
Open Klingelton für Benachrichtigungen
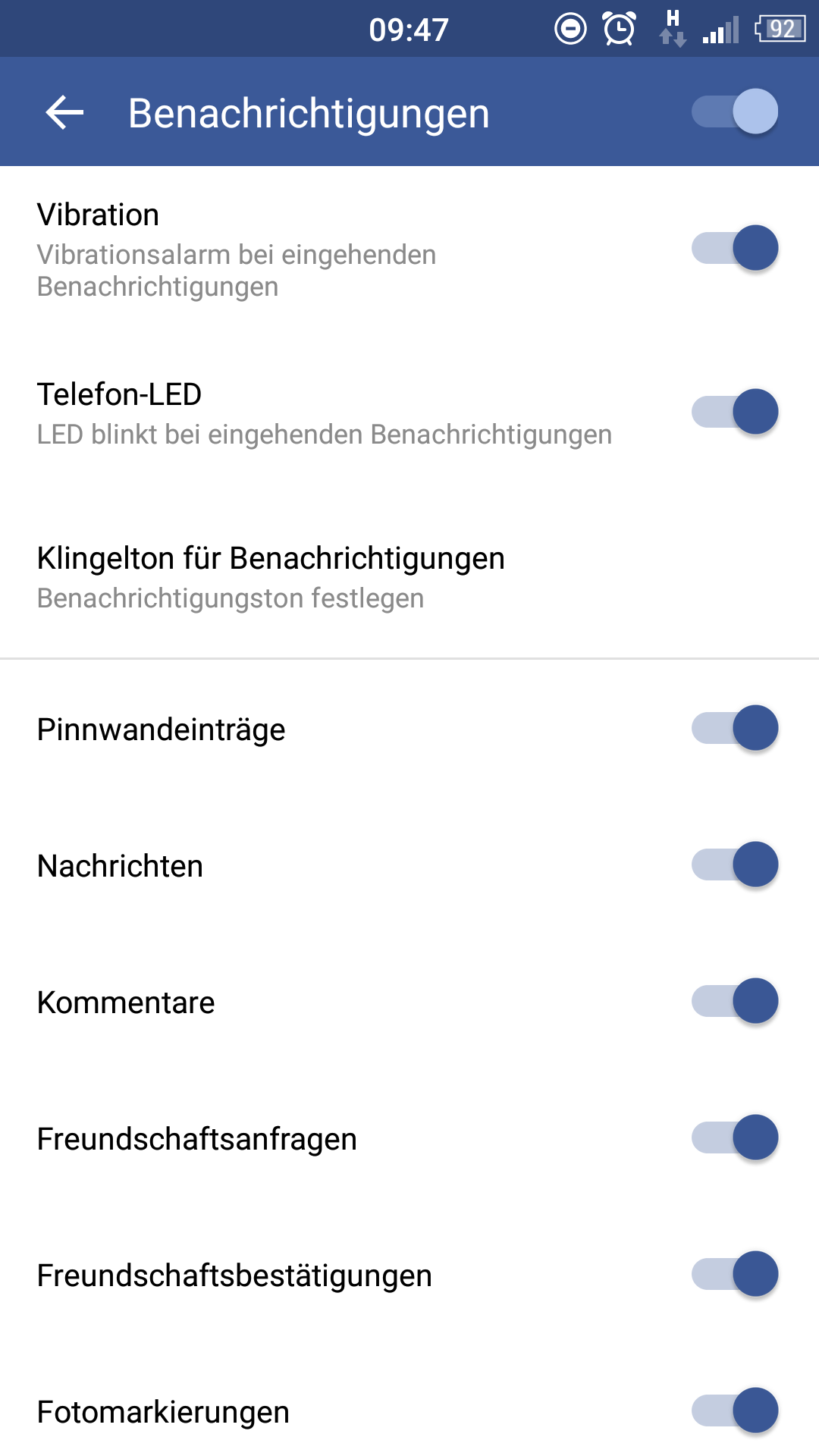409,577
